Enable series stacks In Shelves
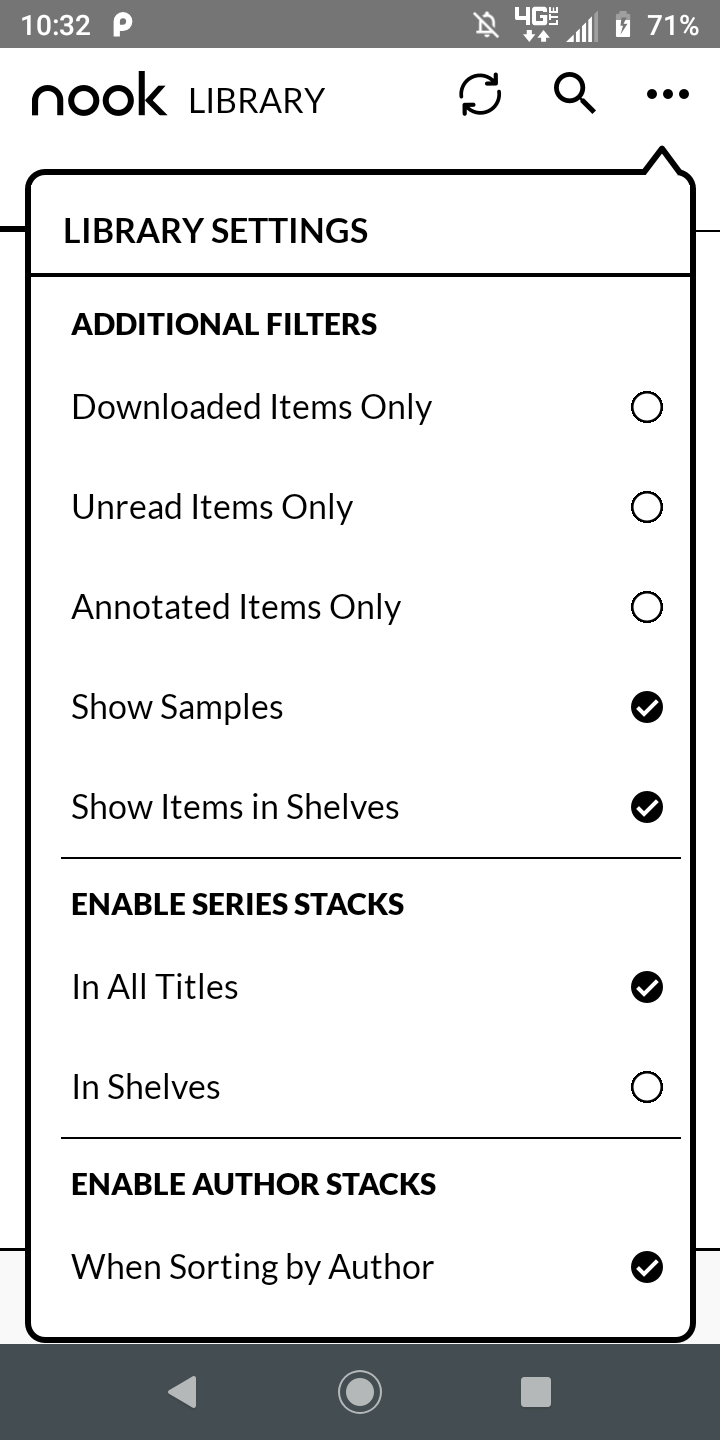The height and width of the screenshot is (1440, 720). point(646,1087)
